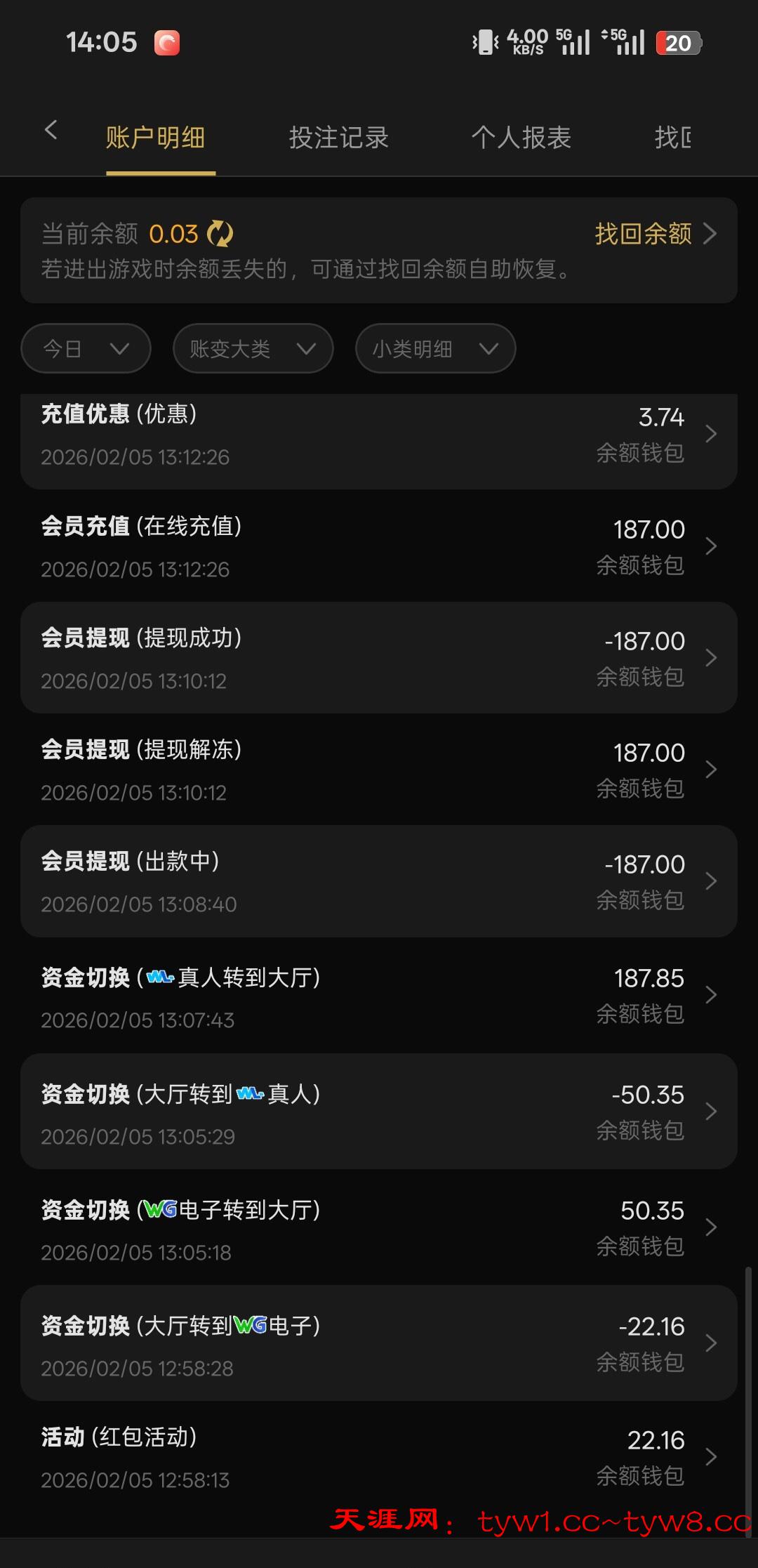Refresh the current balance icon
758x1568 pixels.
(220, 234)
